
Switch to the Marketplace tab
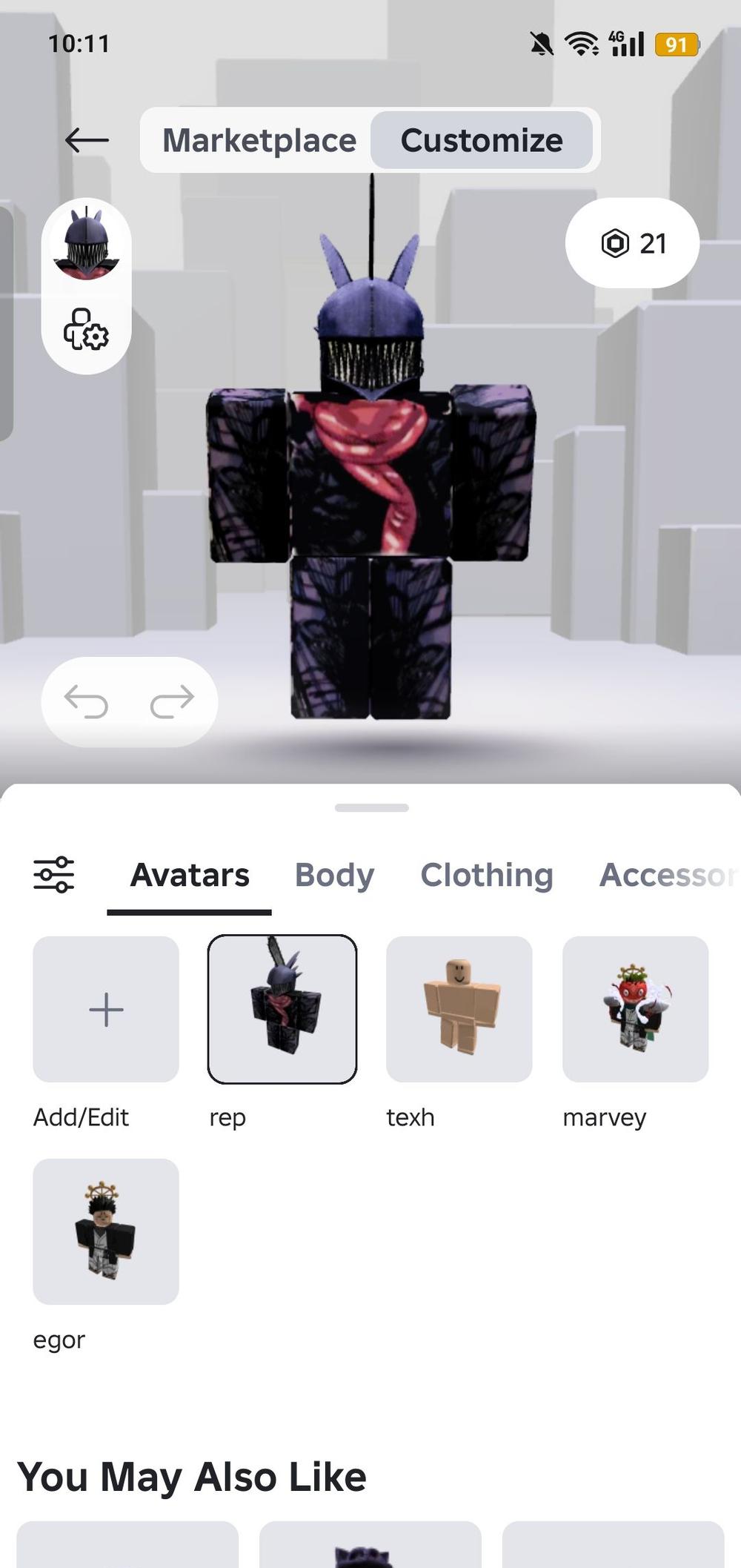[x=259, y=140]
